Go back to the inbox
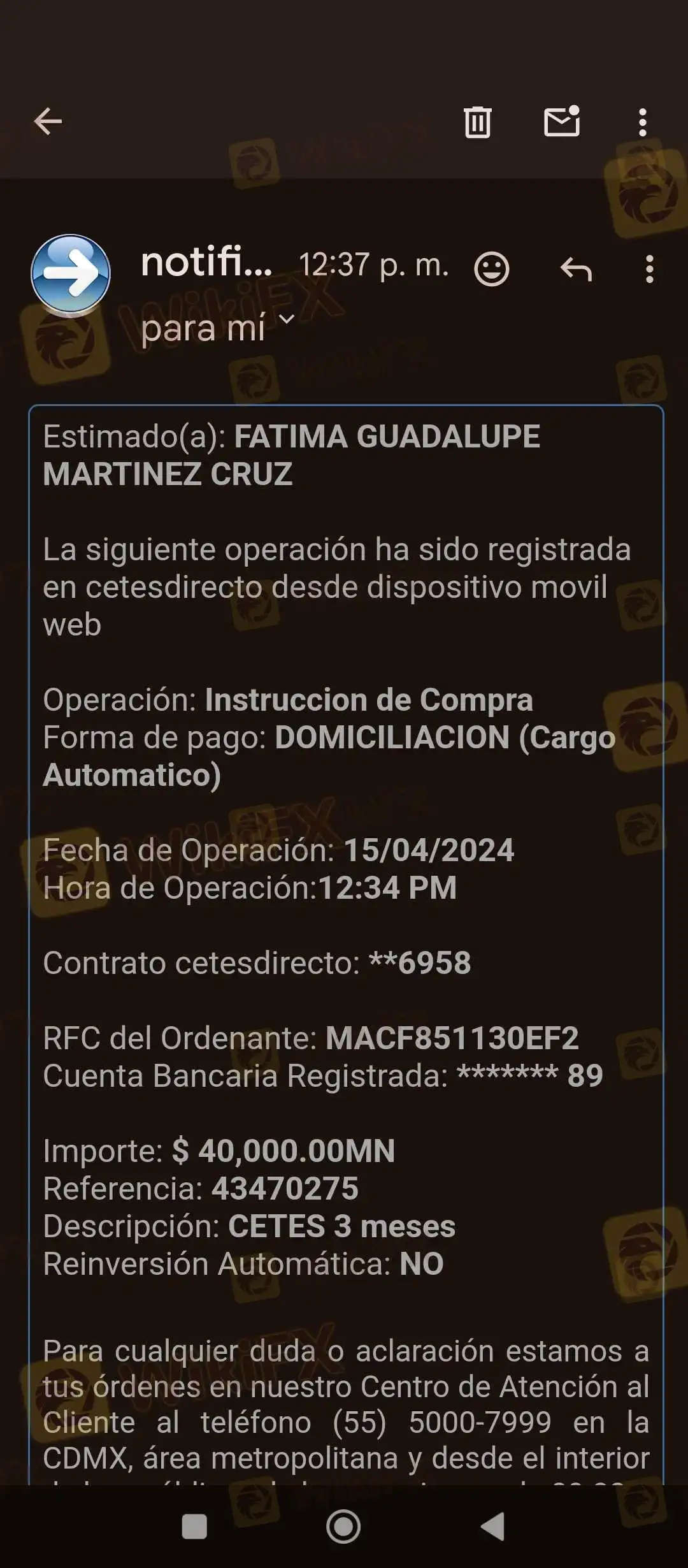 tap(48, 122)
